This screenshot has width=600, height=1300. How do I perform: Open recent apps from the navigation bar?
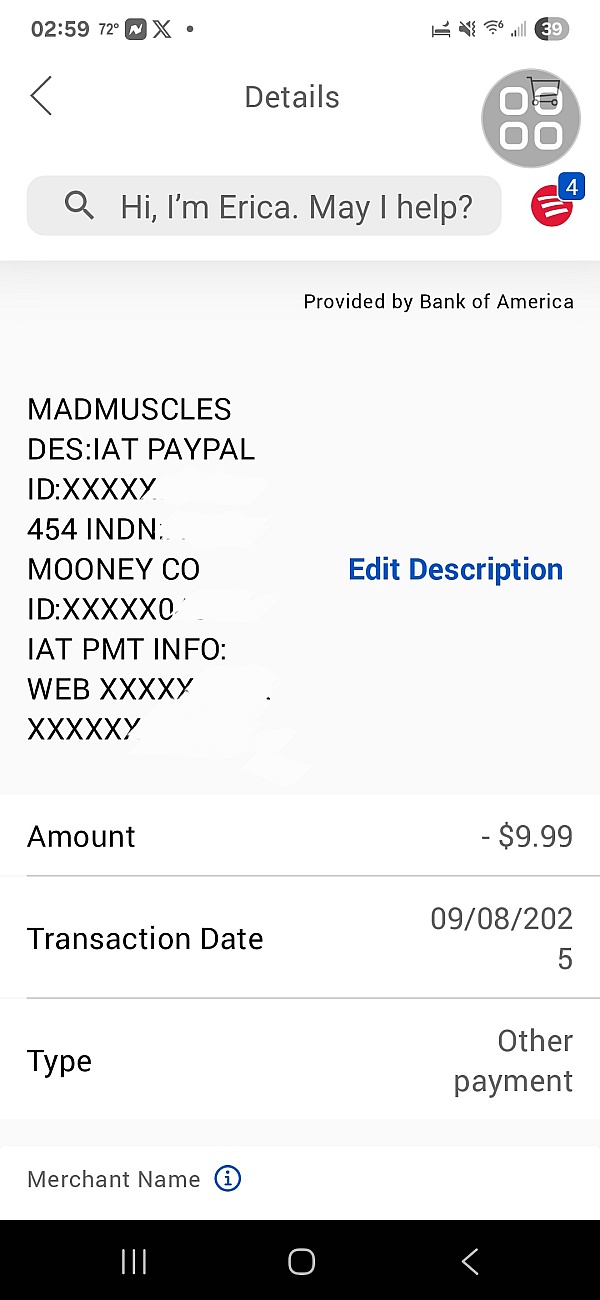[x=133, y=1262]
